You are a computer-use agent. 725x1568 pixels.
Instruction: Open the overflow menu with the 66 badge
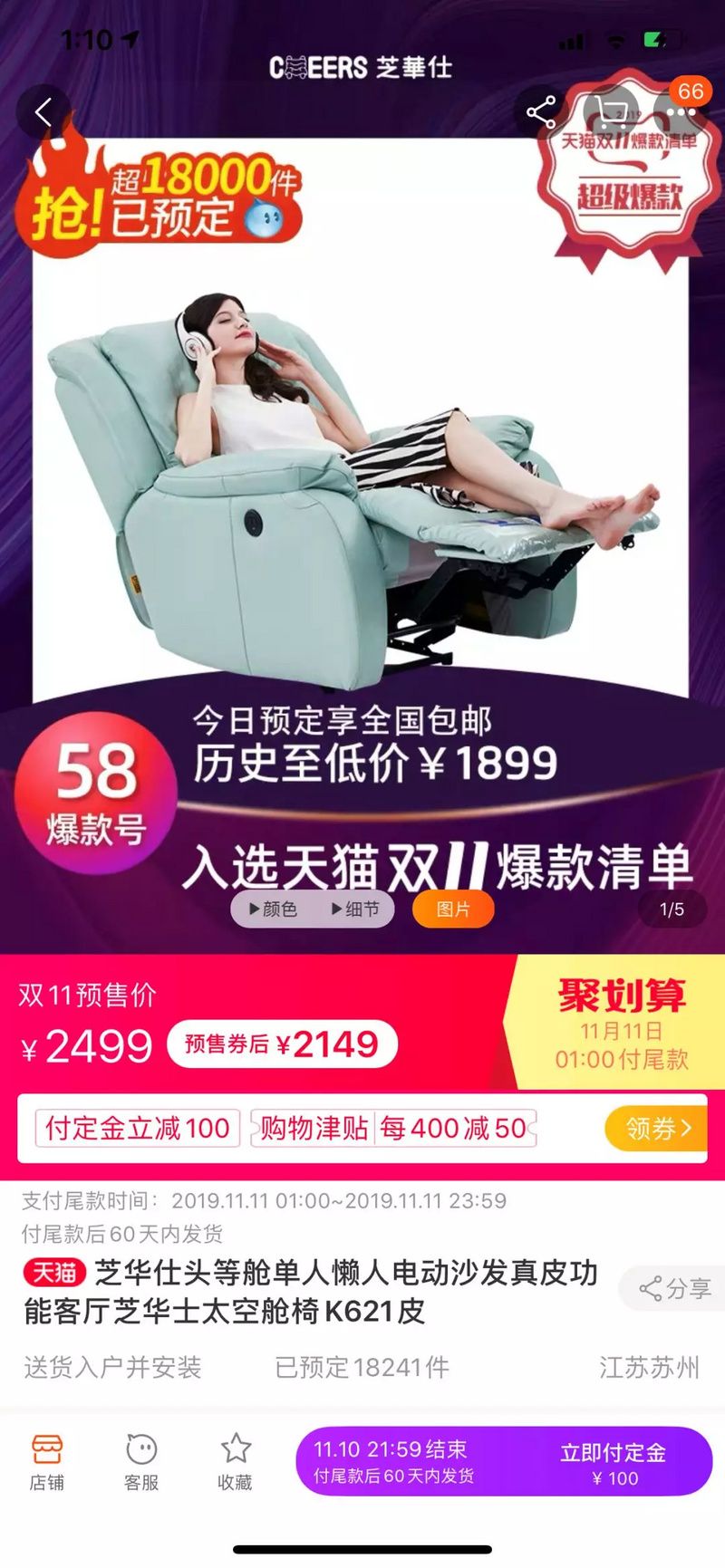tap(681, 112)
